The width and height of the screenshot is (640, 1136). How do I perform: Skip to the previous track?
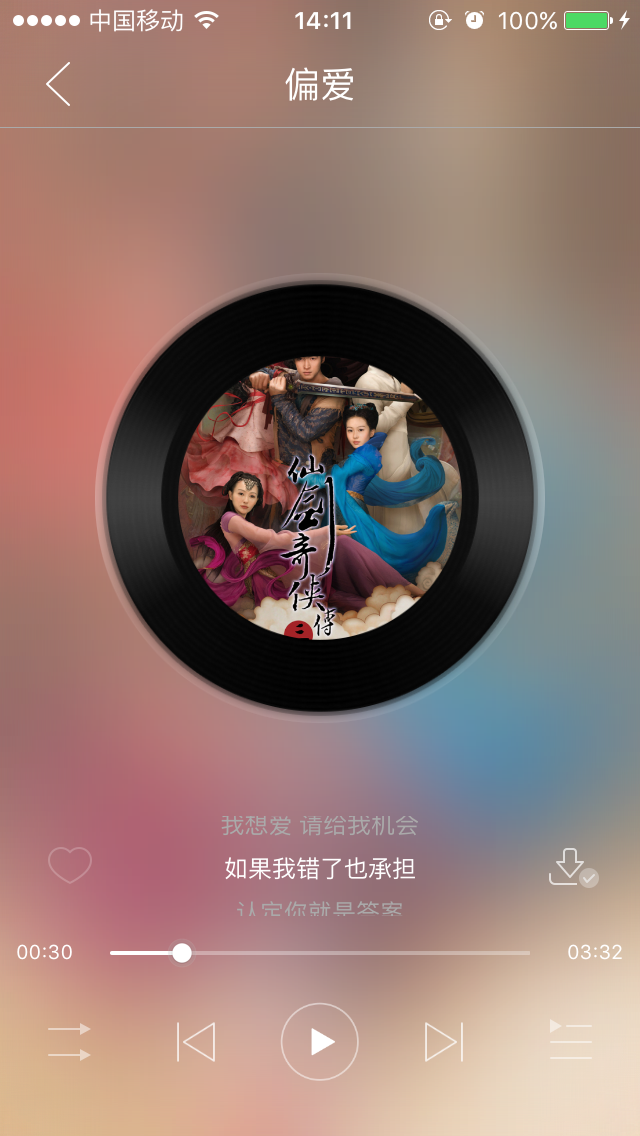coord(196,1042)
